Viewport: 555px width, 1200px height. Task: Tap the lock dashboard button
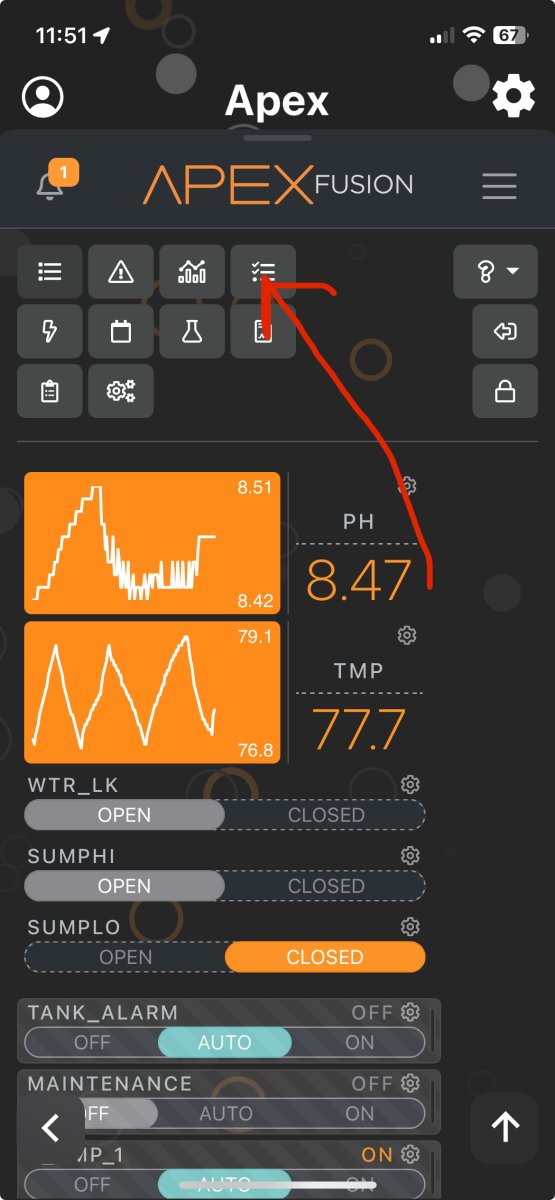(x=505, y=391)
